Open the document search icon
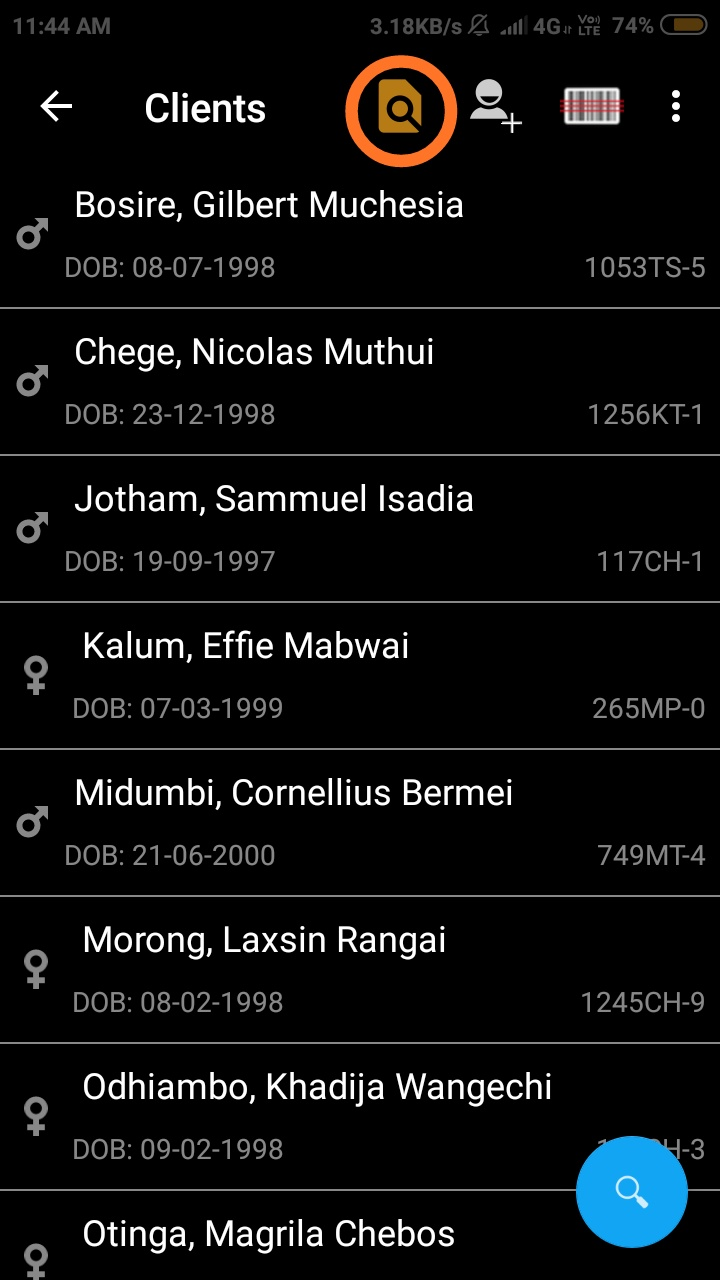This screenshot has width=720, height=1280. tap(401, 109)
